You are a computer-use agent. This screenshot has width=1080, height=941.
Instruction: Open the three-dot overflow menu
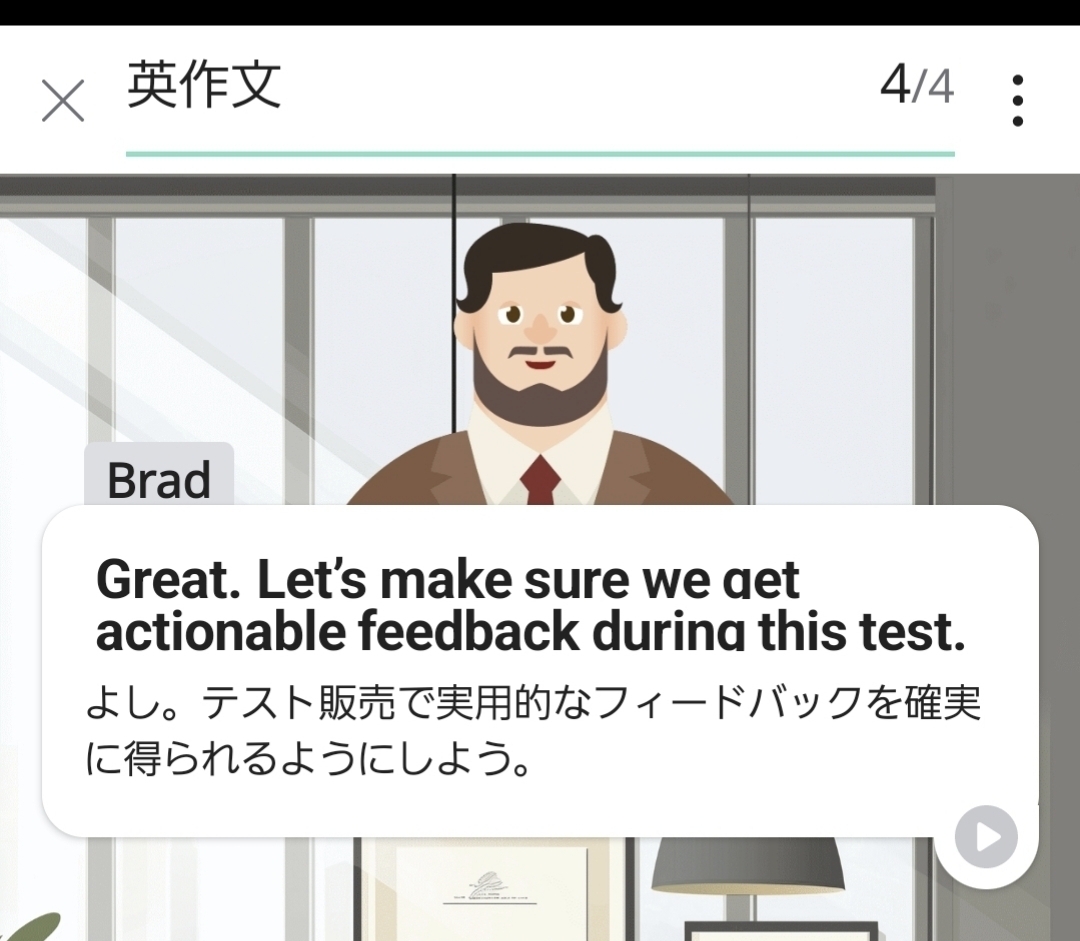[x=1017, y=100]
